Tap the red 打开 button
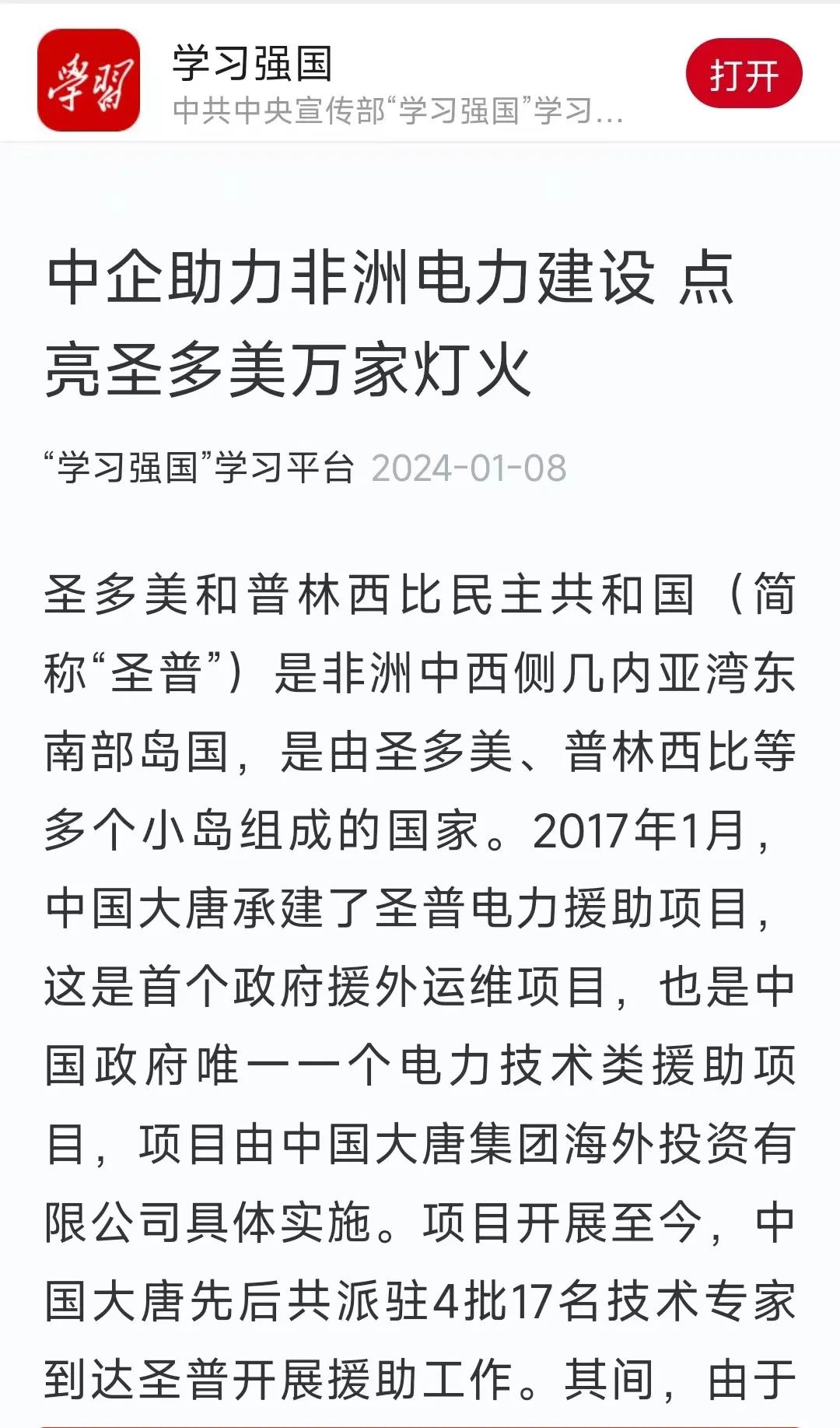The image size is (840, 1428). tap(744, 75)
